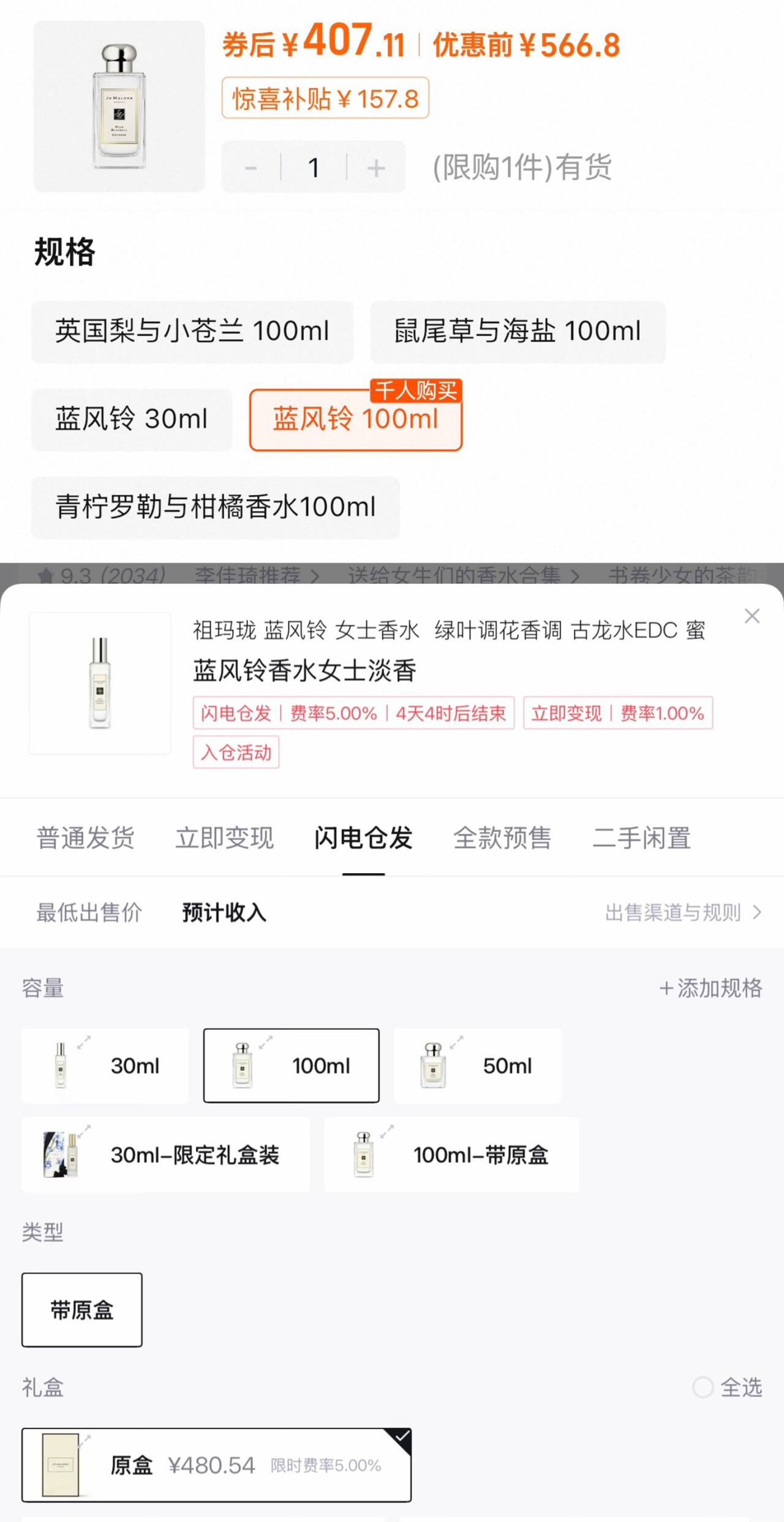The width and height of the screenshot is (784, 1522).
Task: Open the 全款预售 tab
Action: coord(502,838)
